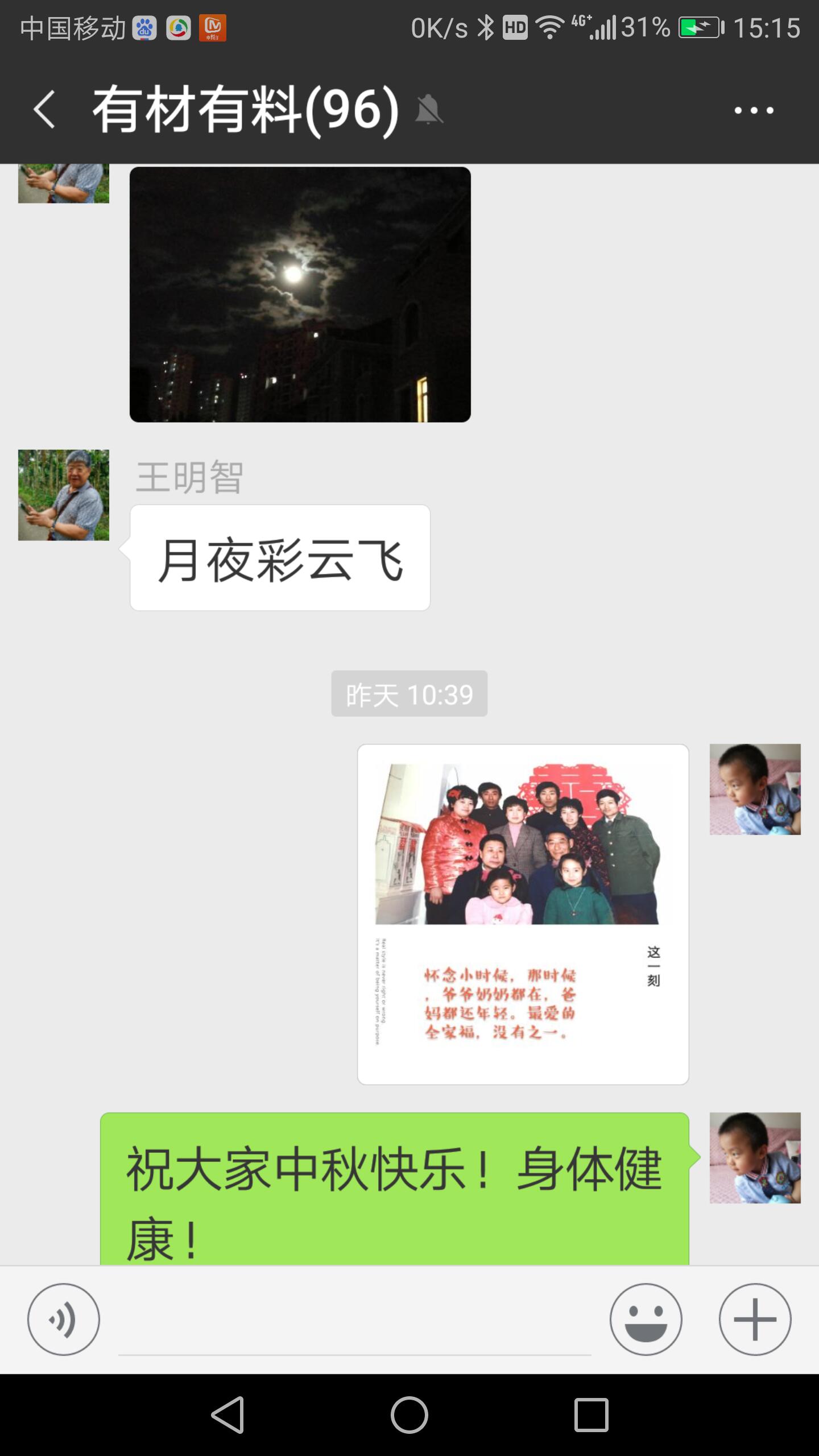
Task: Open the plus attachments menu
Action: tap(755, 1319)
